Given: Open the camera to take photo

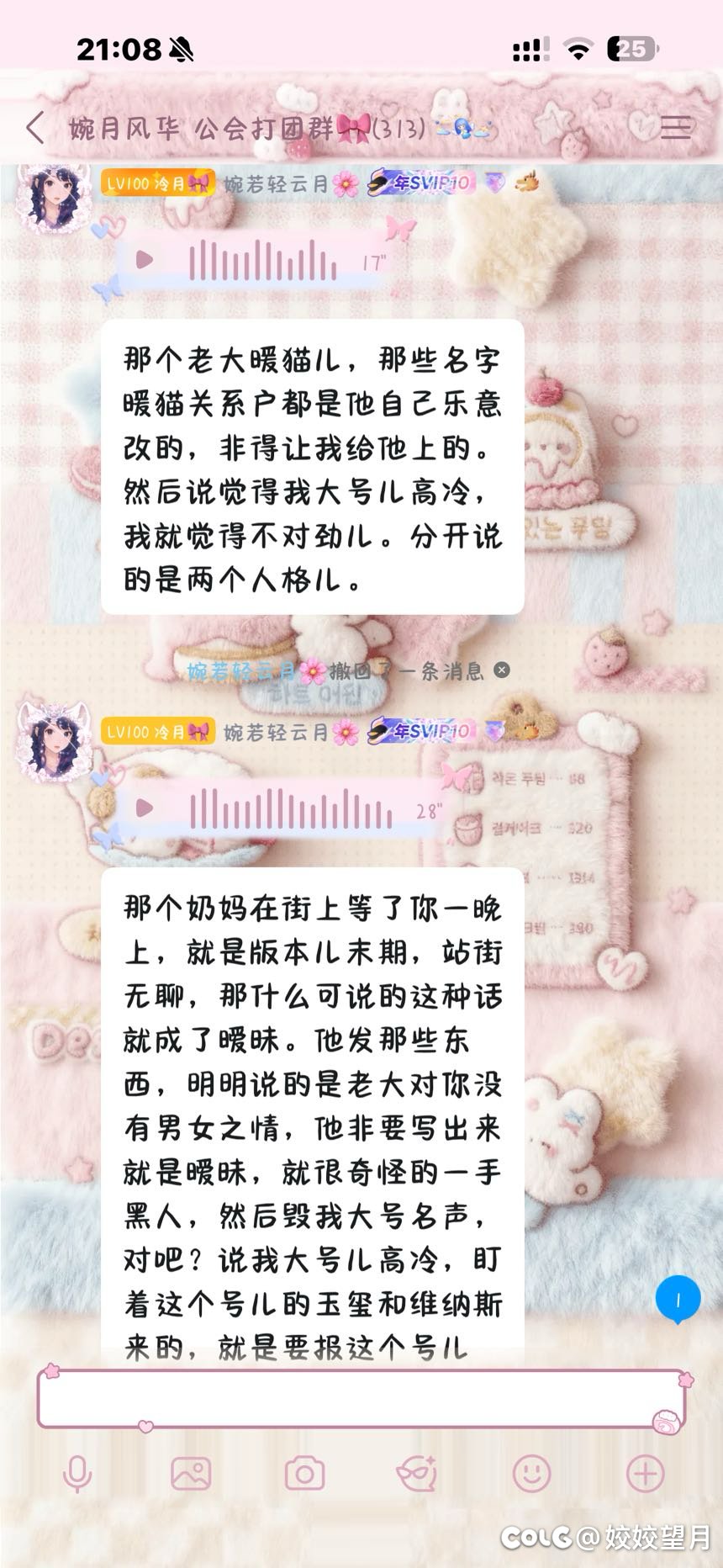Looking at the screenshot, I should tap(304, 1474).
